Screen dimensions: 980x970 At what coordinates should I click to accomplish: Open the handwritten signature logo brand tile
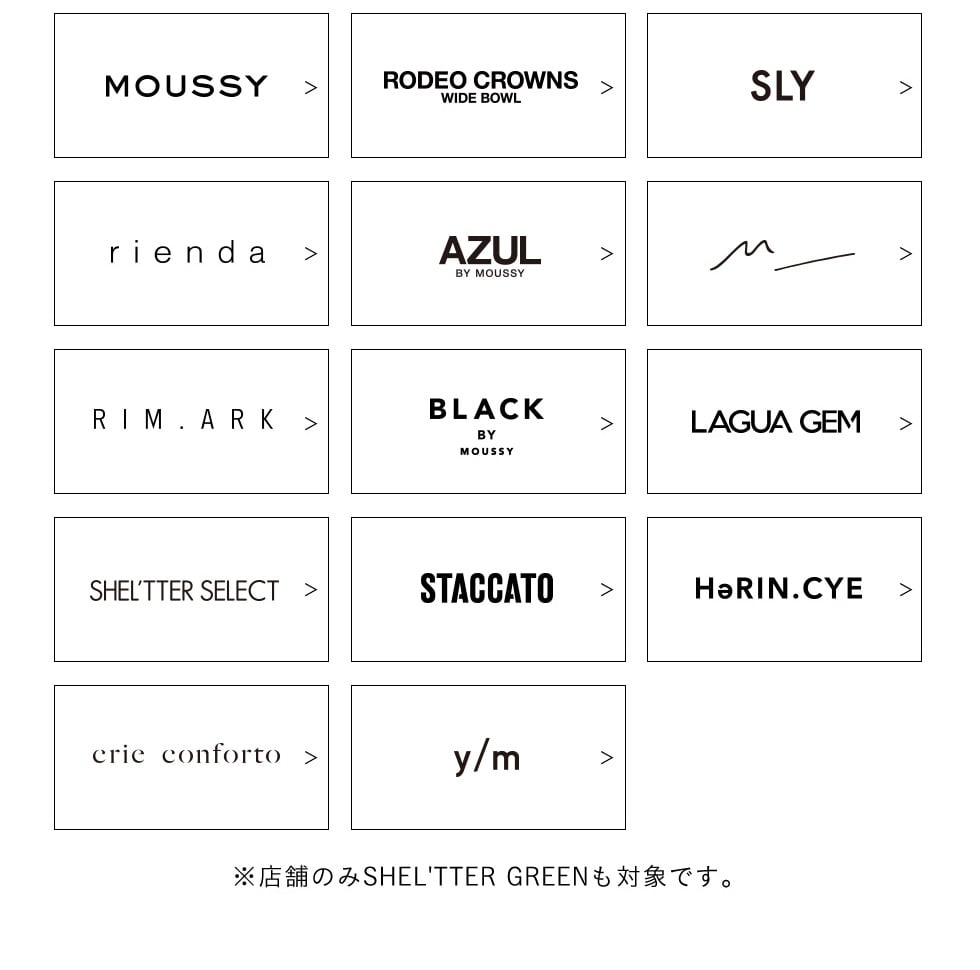click(784, 254)
